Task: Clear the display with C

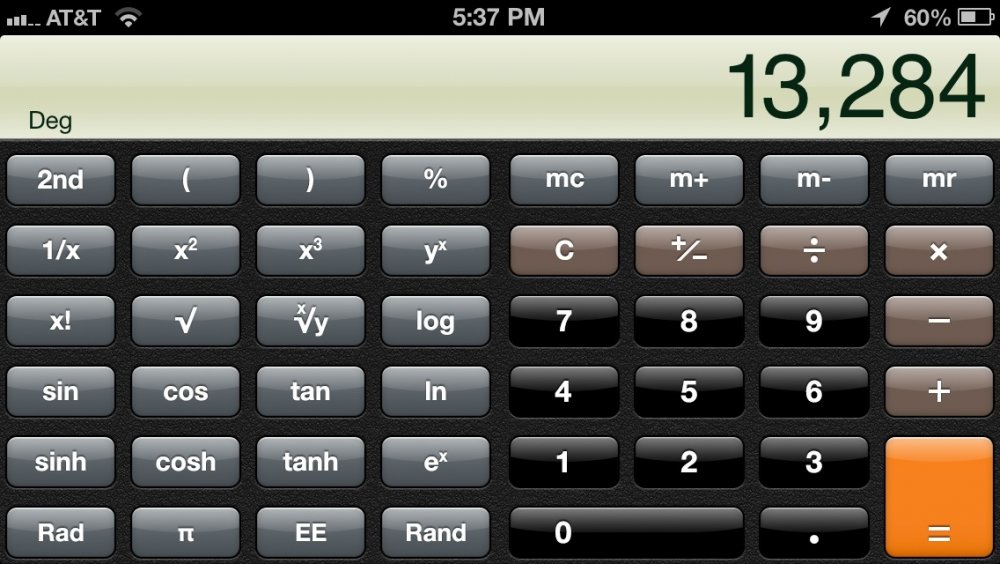Action: click(x=564, y=250)
